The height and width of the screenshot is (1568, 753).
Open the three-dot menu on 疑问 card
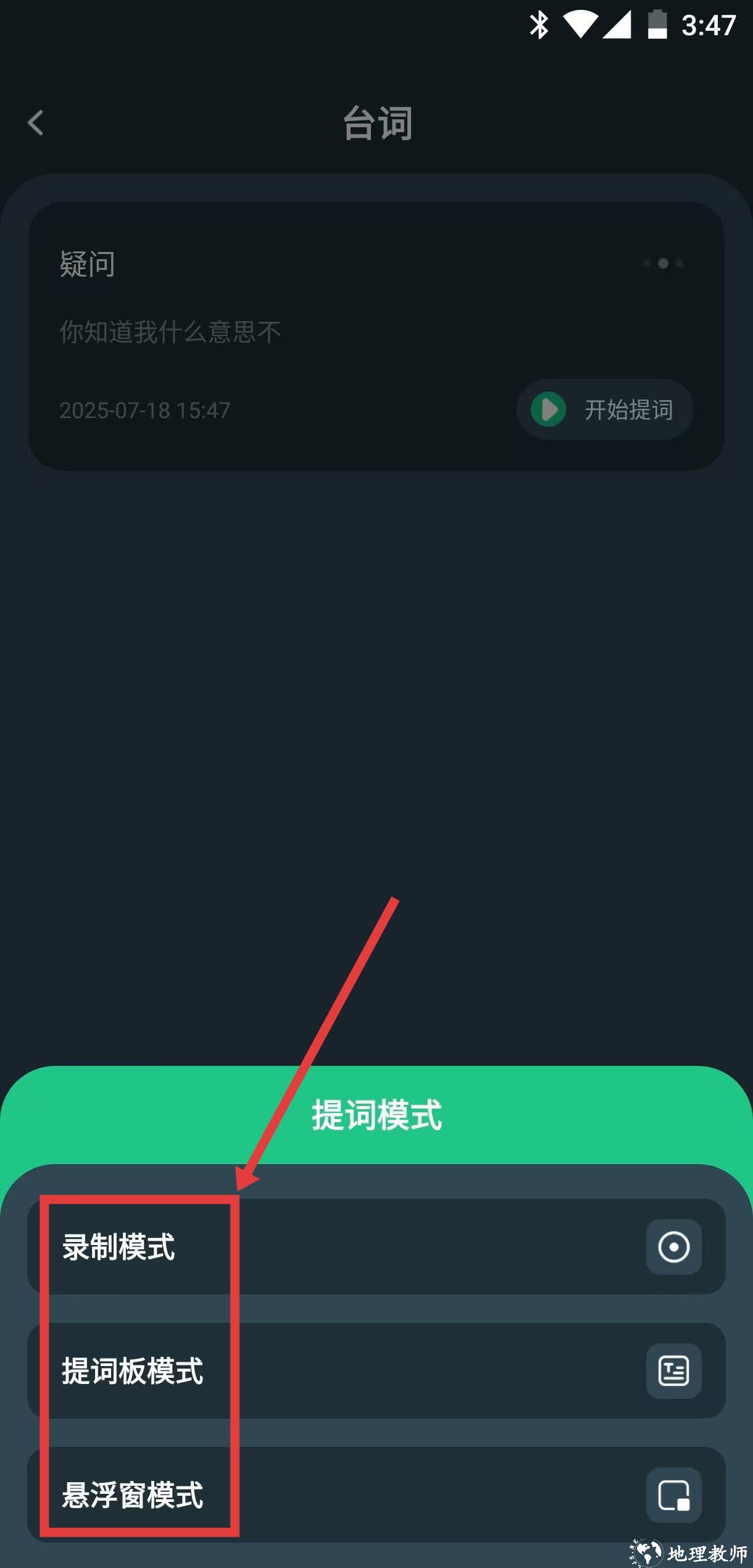663,264
